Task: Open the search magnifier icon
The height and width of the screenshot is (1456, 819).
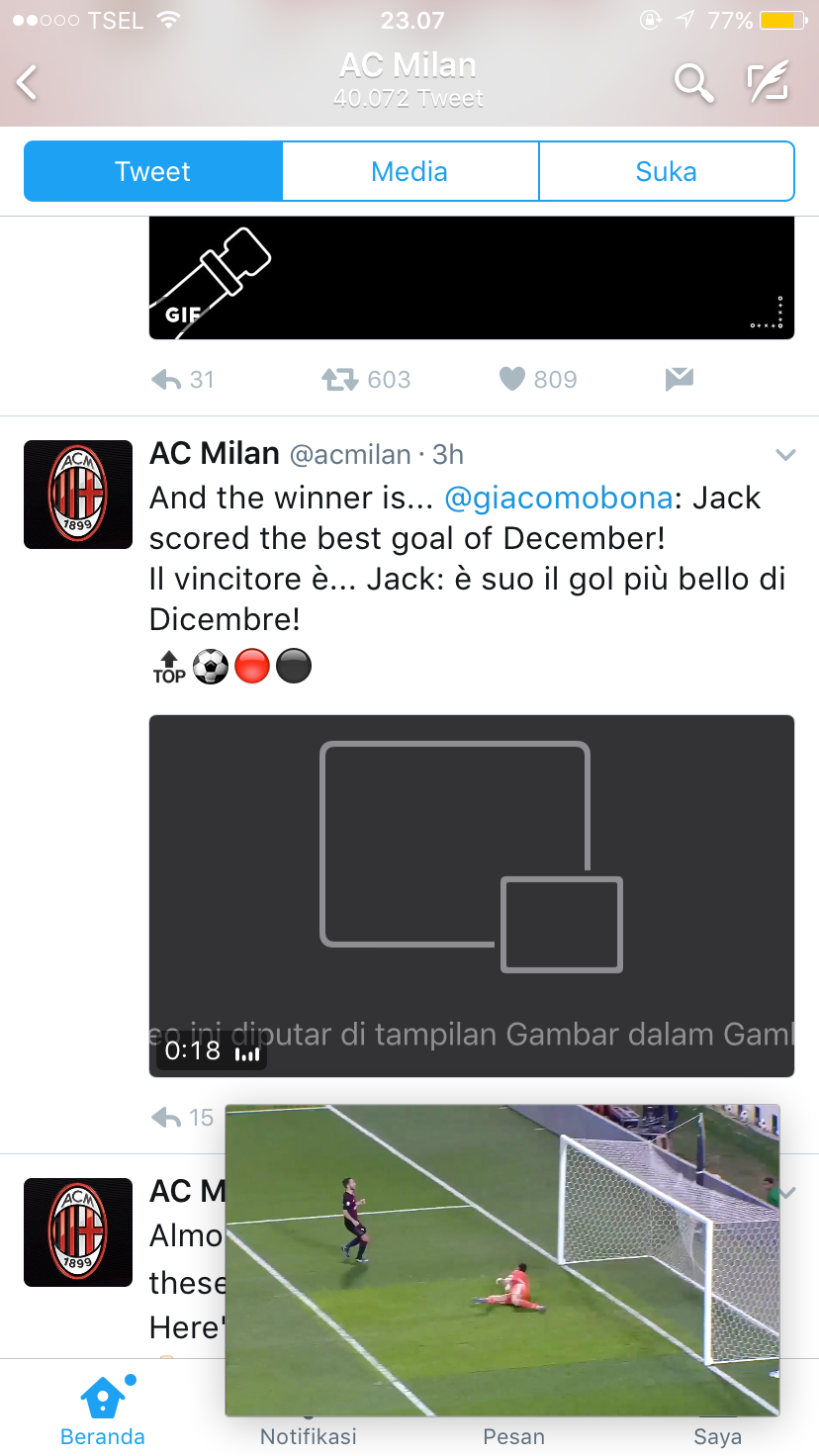Action: (x=693, y=83)
